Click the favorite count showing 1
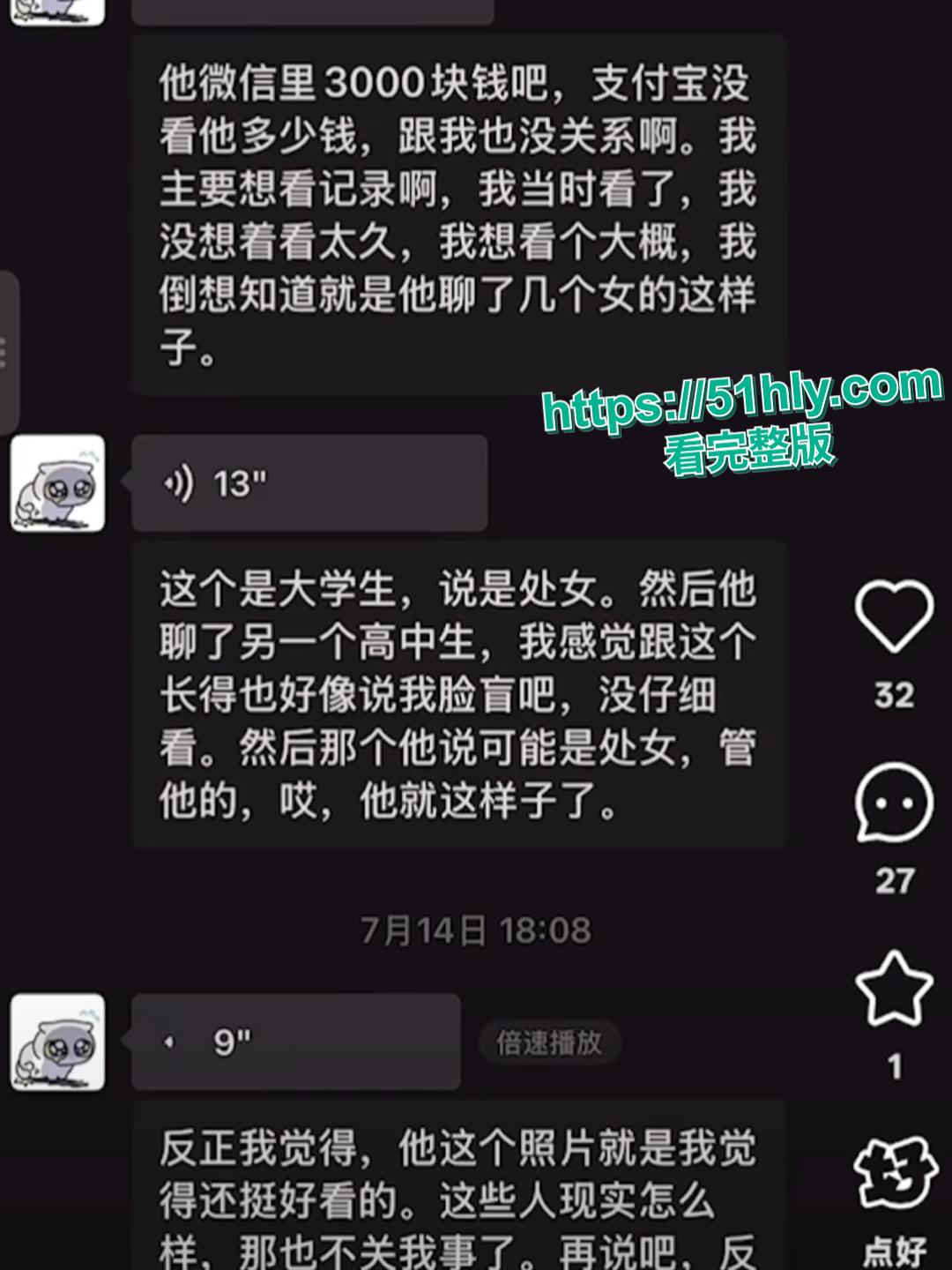Screen dimensions: 952x1270 (894, 1065)
